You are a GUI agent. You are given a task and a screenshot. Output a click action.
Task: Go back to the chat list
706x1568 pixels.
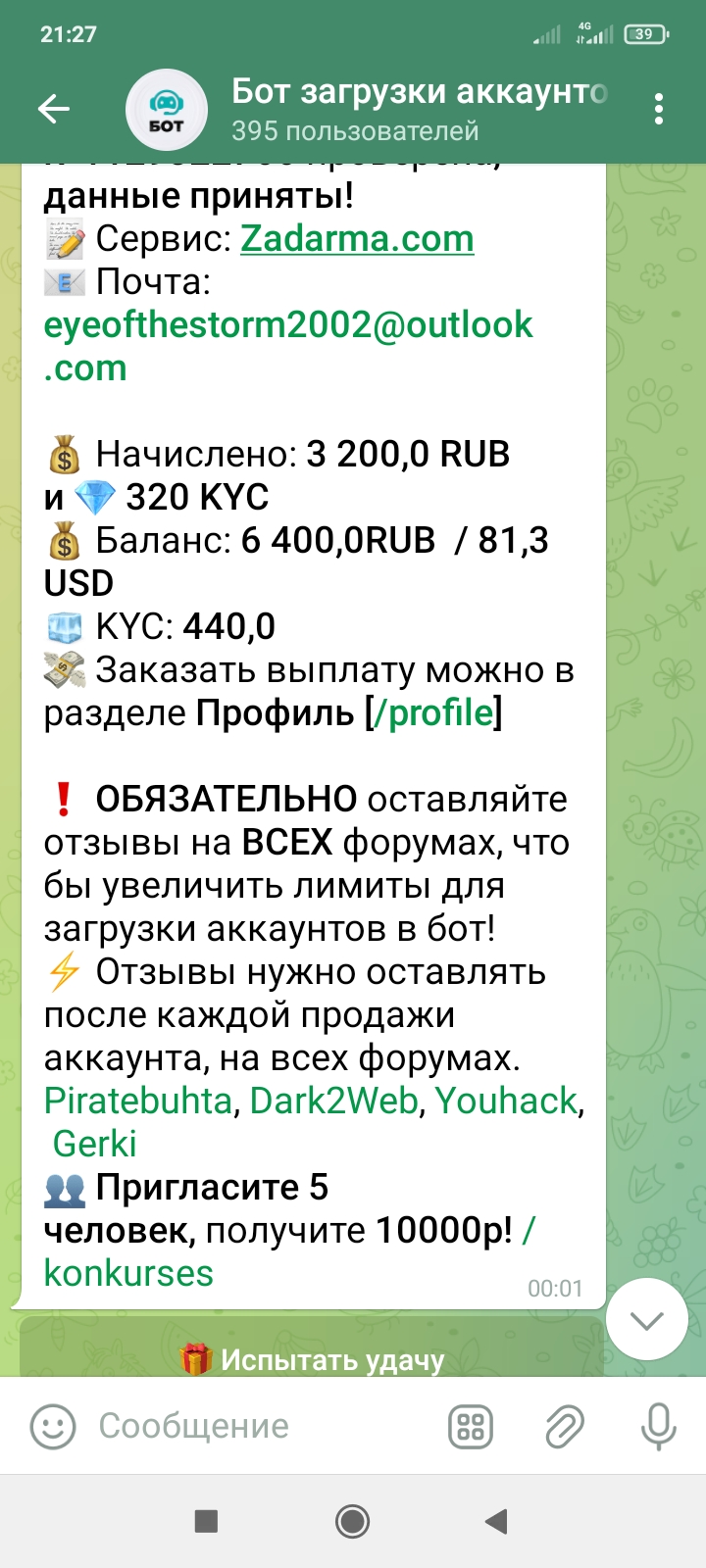pyautogui.click(x=54, y=109)
